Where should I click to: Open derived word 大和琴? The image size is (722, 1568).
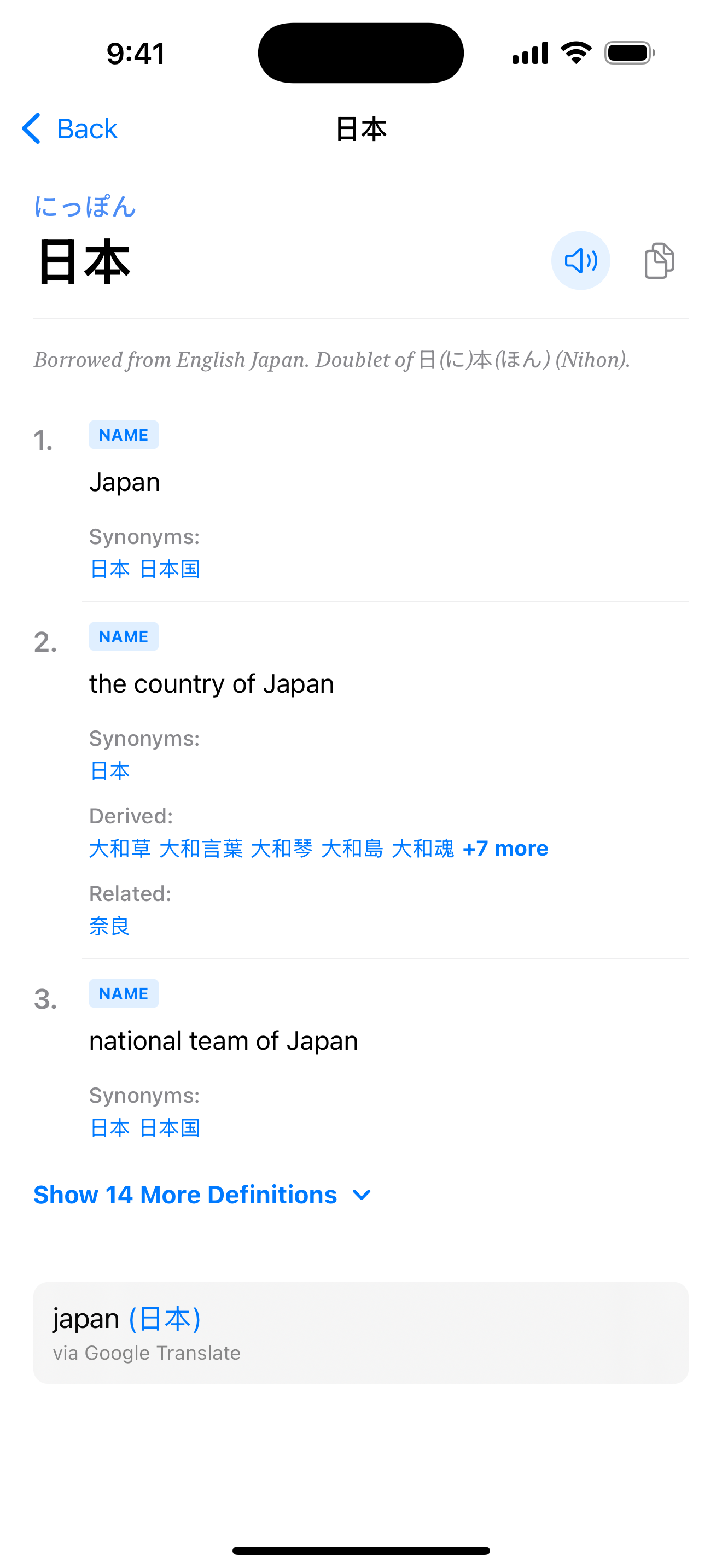tap(281, 849)
